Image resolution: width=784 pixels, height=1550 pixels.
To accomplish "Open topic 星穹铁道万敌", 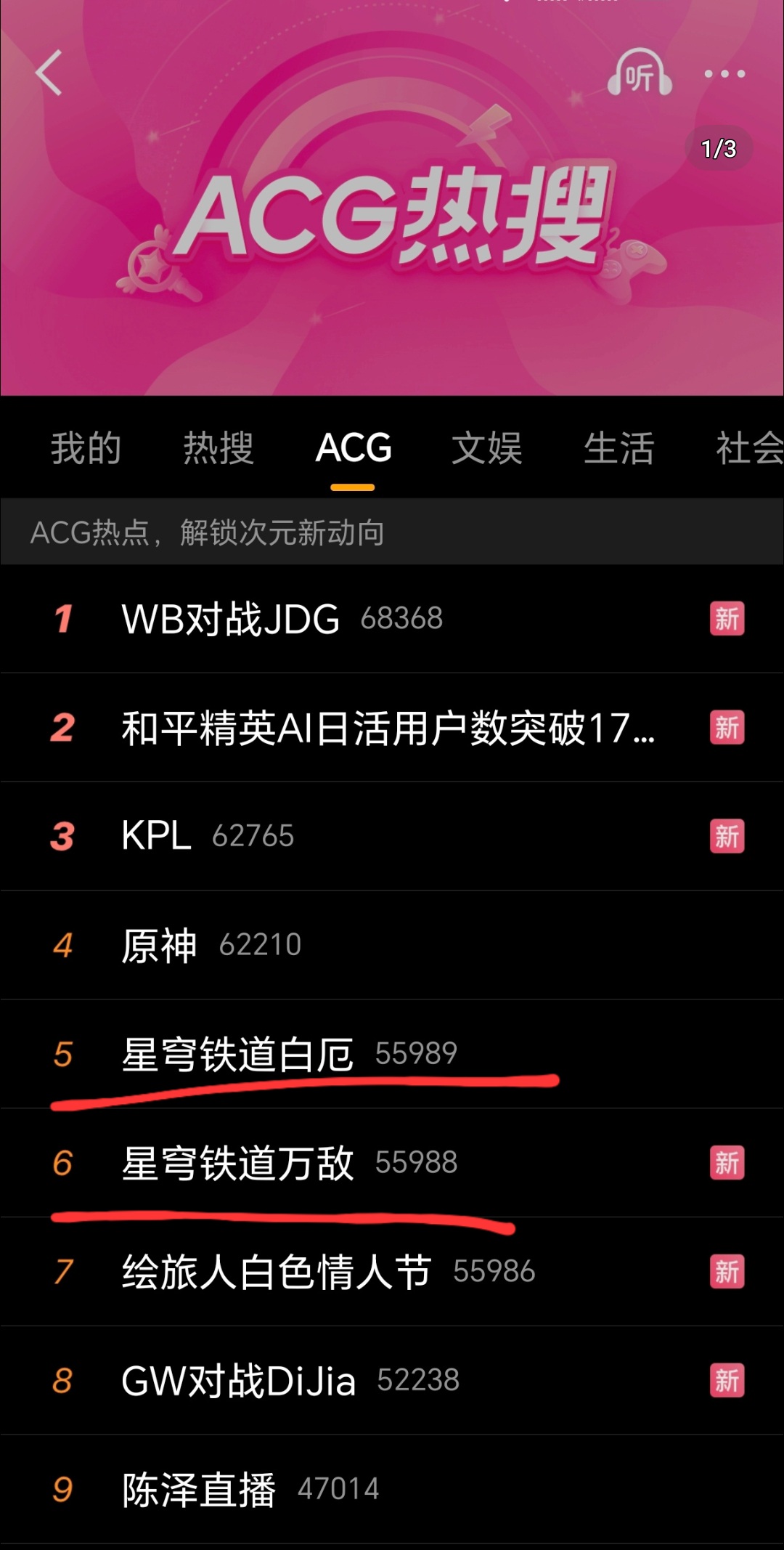I will [238, 1163].
